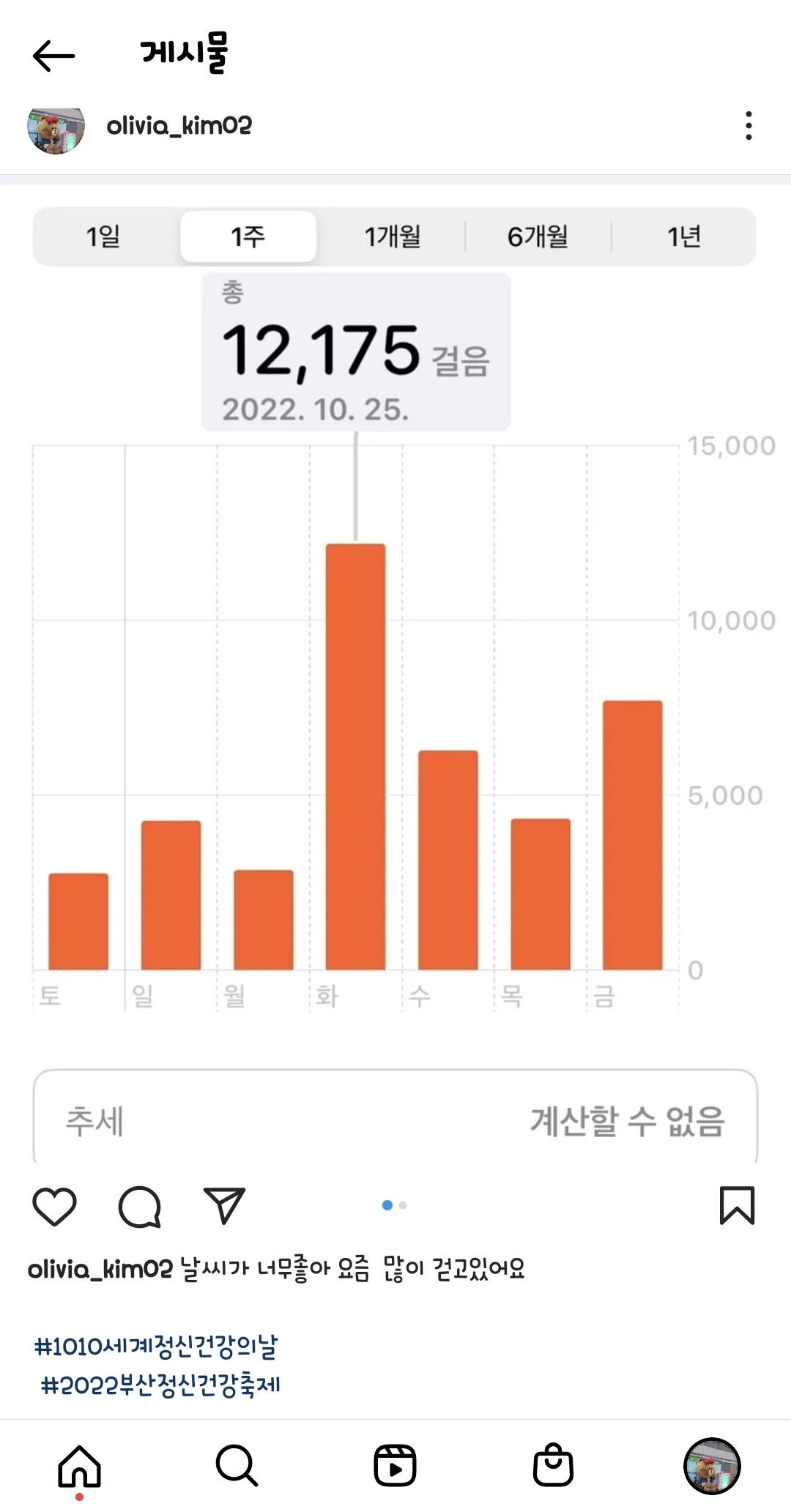Open comments on olivia_kim02's post

click(x=139, y=1205)
